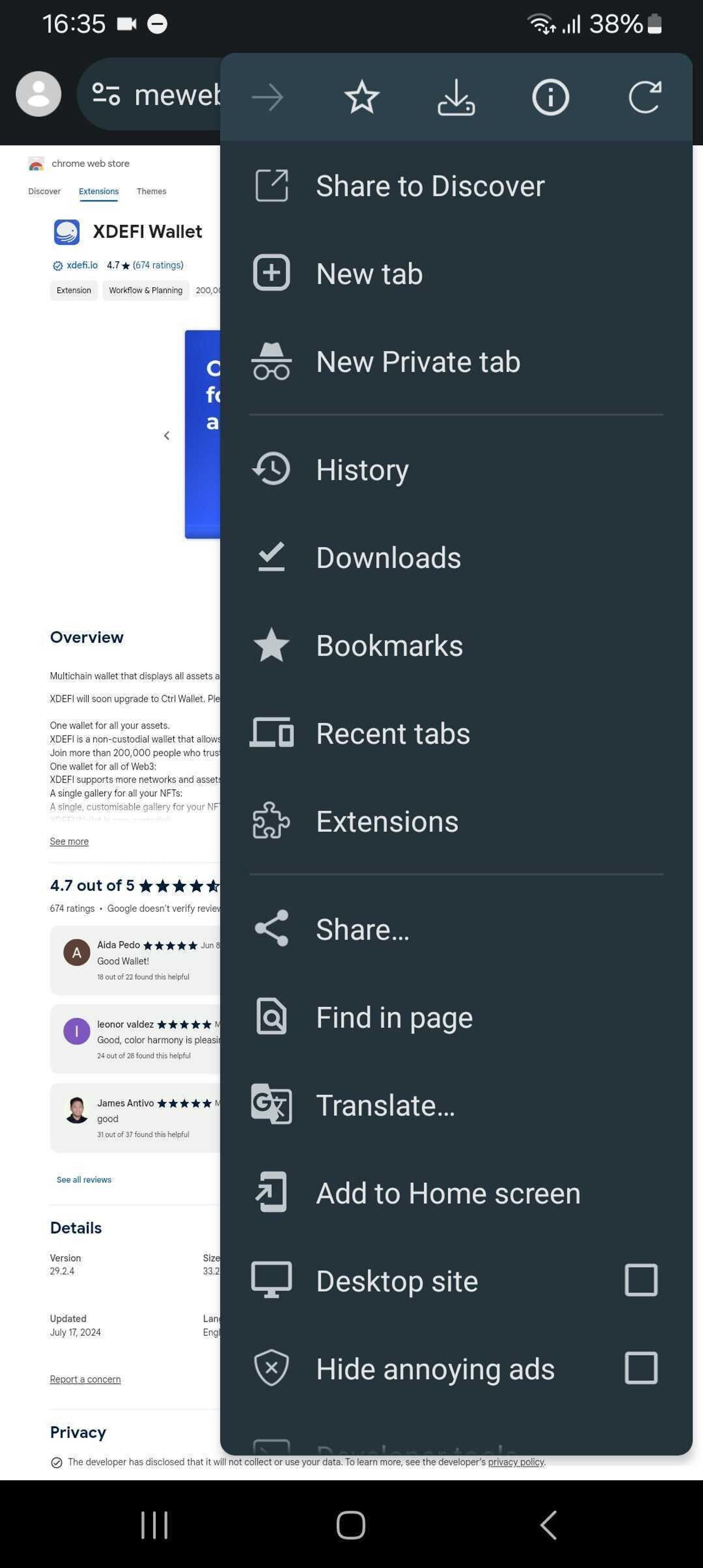Open the Extensions menu item
Screen dimensions: 703x1568
tap(387, 821)
